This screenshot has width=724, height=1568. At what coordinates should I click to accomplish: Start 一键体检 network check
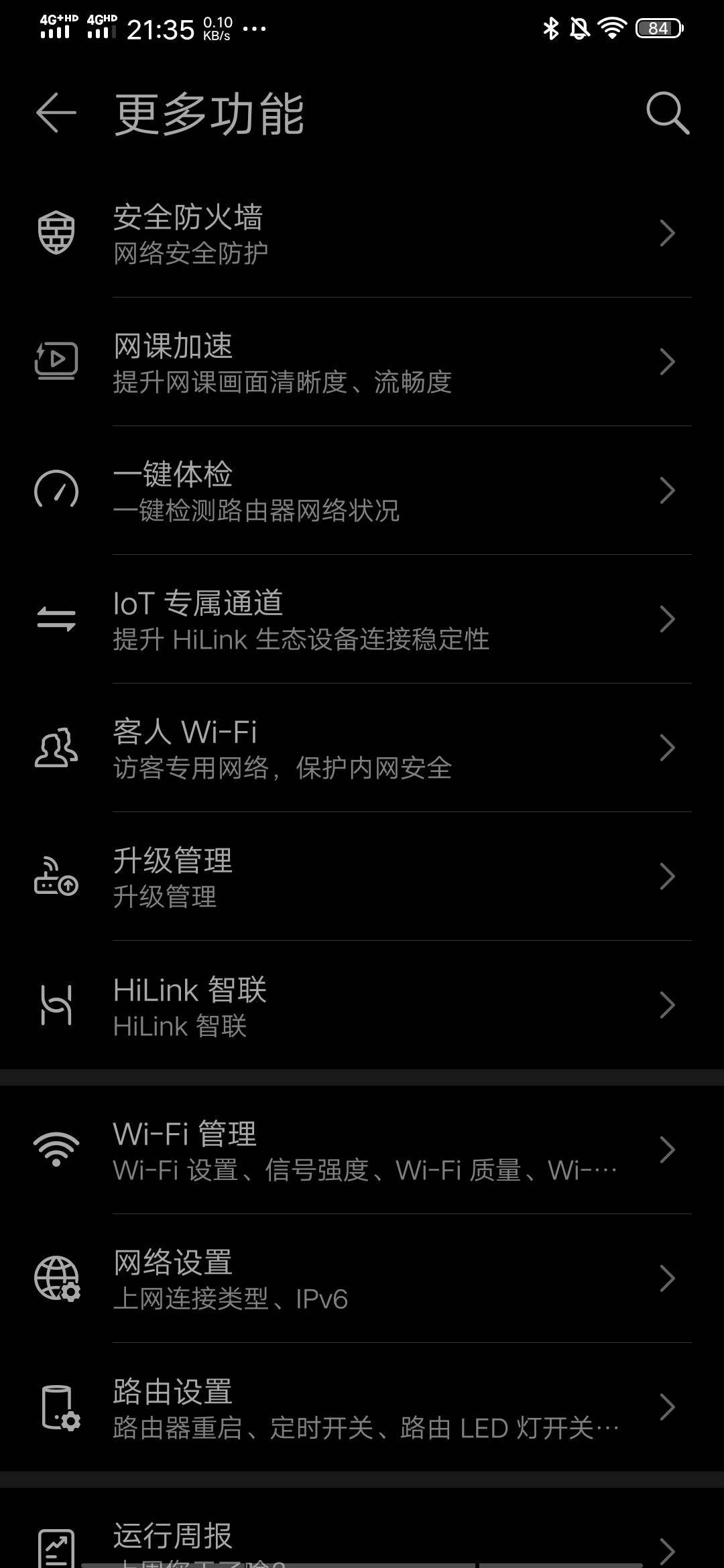(362, 491)
